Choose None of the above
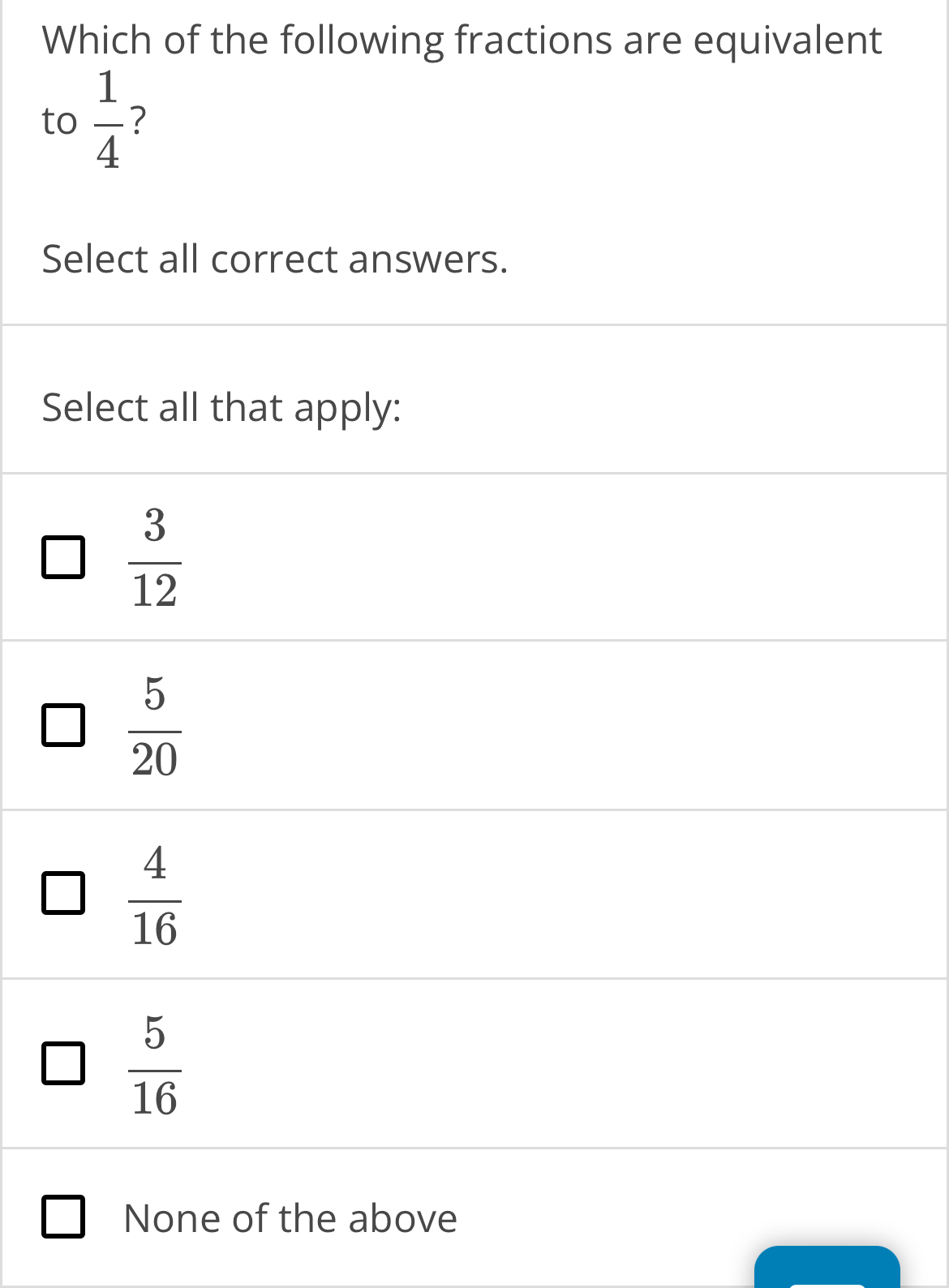This screenshot has height=1288, width=949. click(63, 1217)
